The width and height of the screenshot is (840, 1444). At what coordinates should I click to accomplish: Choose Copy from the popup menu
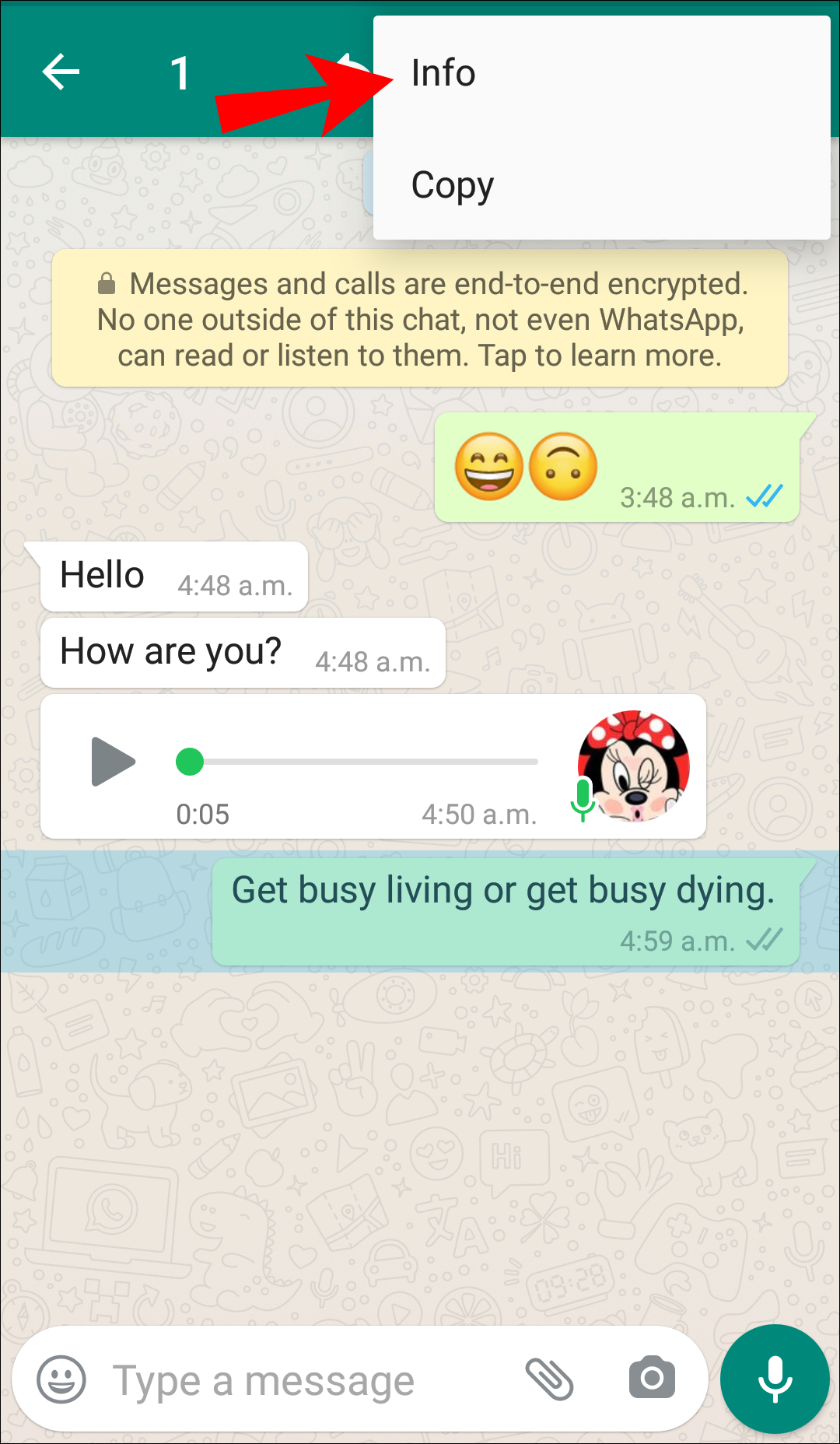coord(601,185)
